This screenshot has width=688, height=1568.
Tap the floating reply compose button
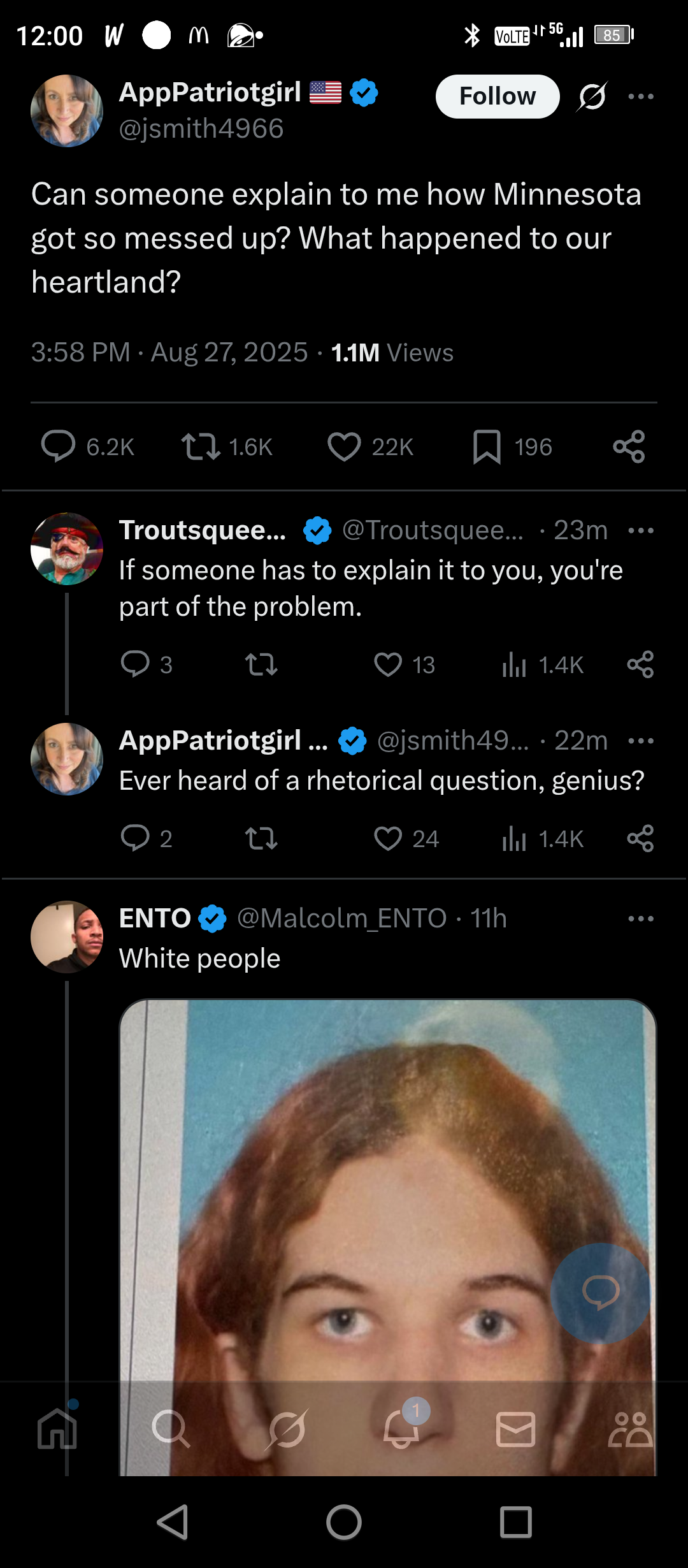(600, 1293)
